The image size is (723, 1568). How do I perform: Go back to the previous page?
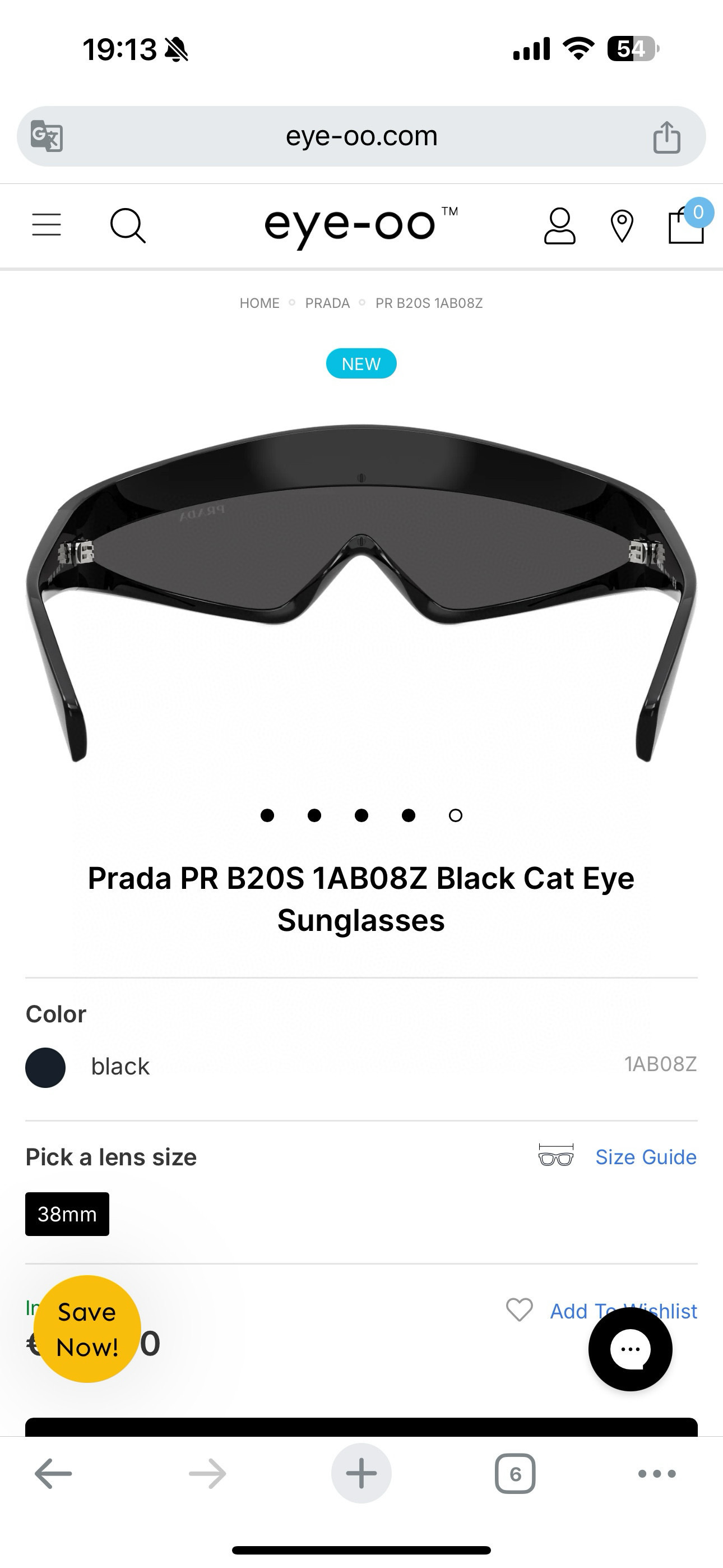tap(54, 1474)
